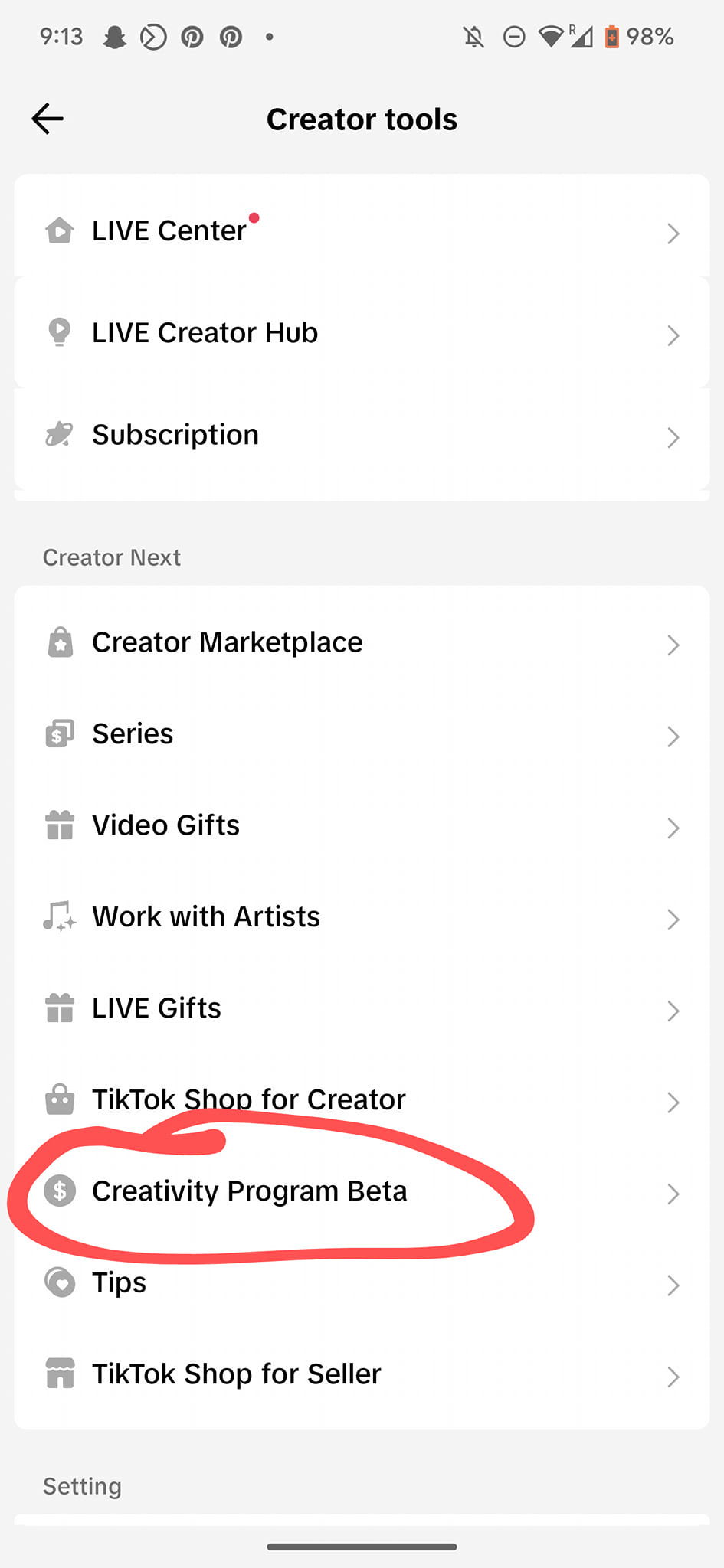
Task: Open Creativity Program Beta
Action: click(x=360, y=1192)
